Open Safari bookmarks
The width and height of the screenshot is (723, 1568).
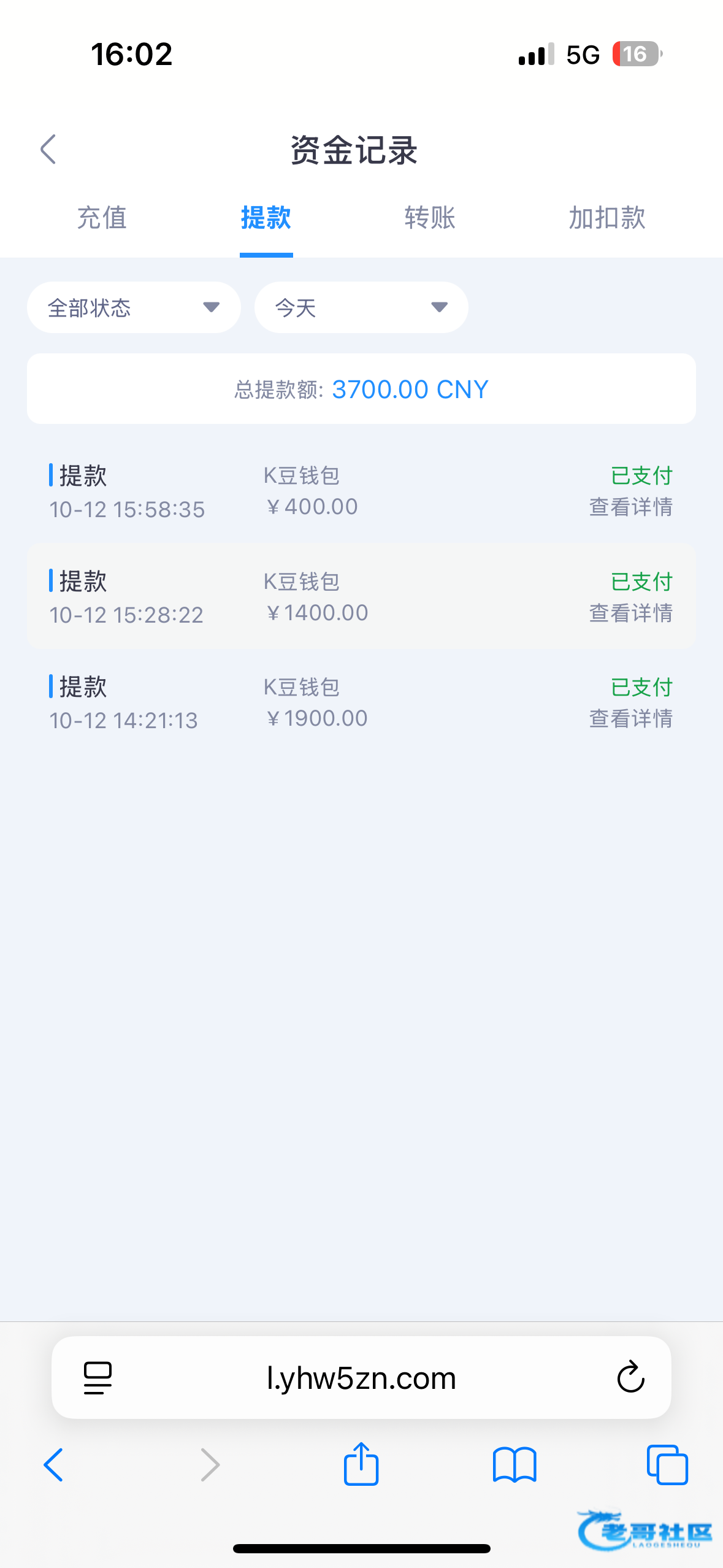[x=515, y=1465]
